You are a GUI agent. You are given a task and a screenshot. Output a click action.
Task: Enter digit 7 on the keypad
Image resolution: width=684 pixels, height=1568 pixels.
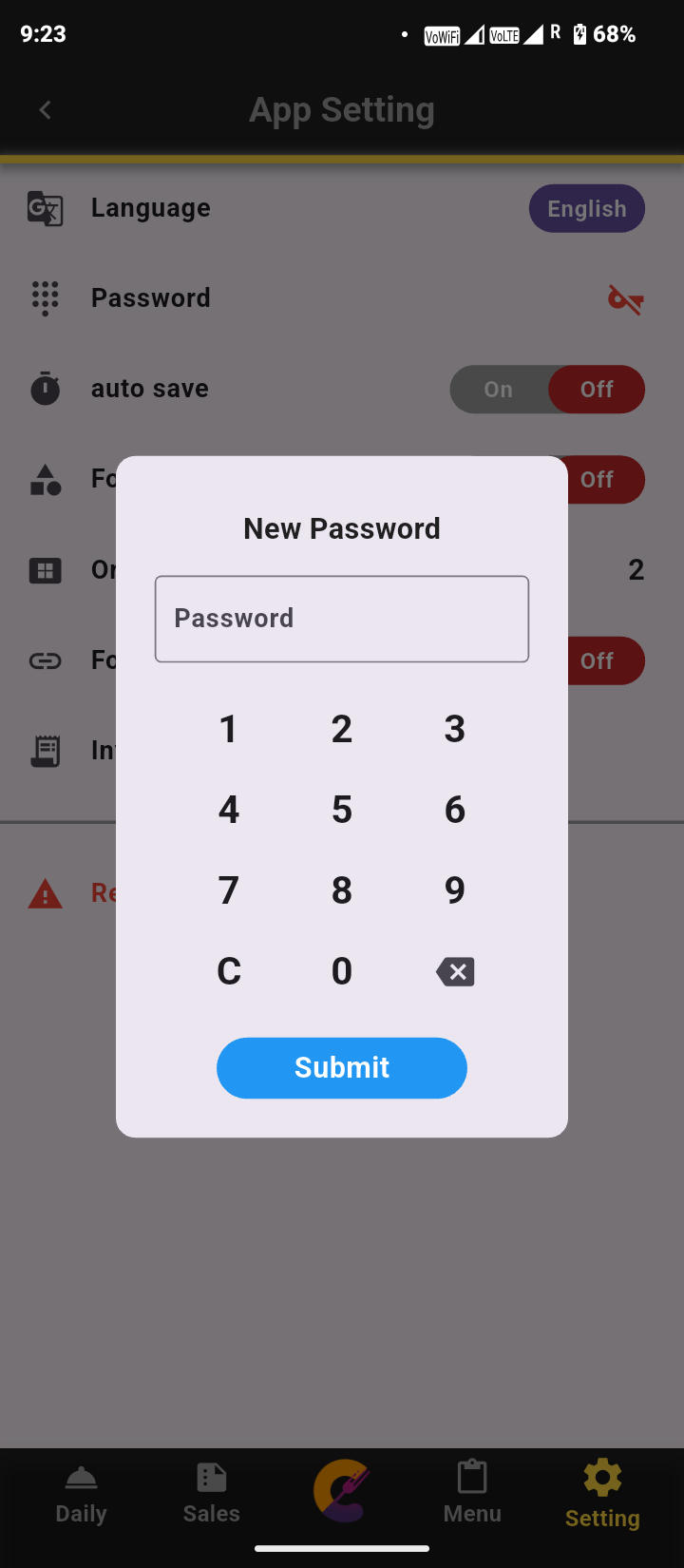pos(229,890)
